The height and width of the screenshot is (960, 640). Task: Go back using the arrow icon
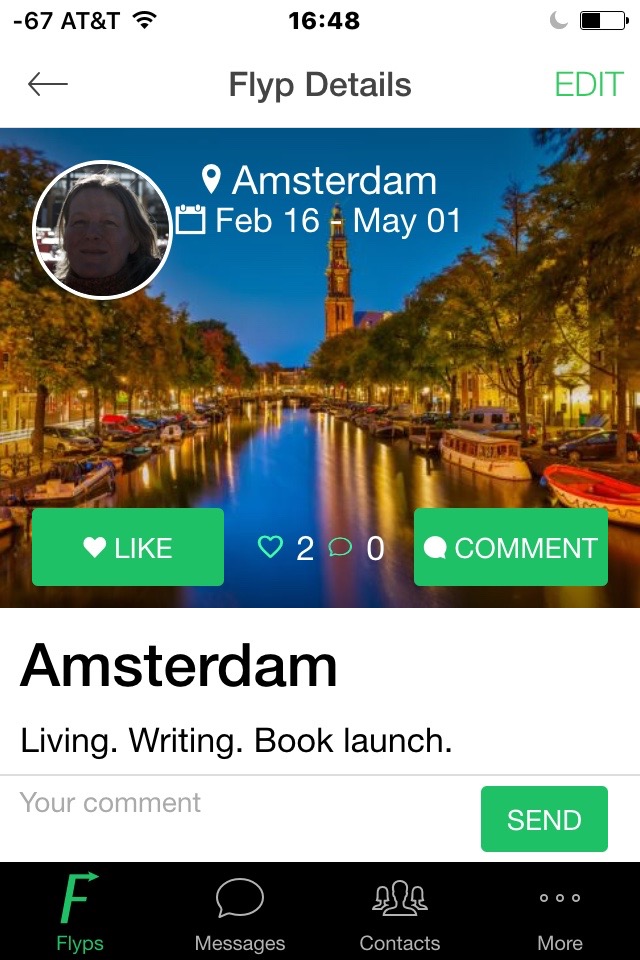pos(48,85)
